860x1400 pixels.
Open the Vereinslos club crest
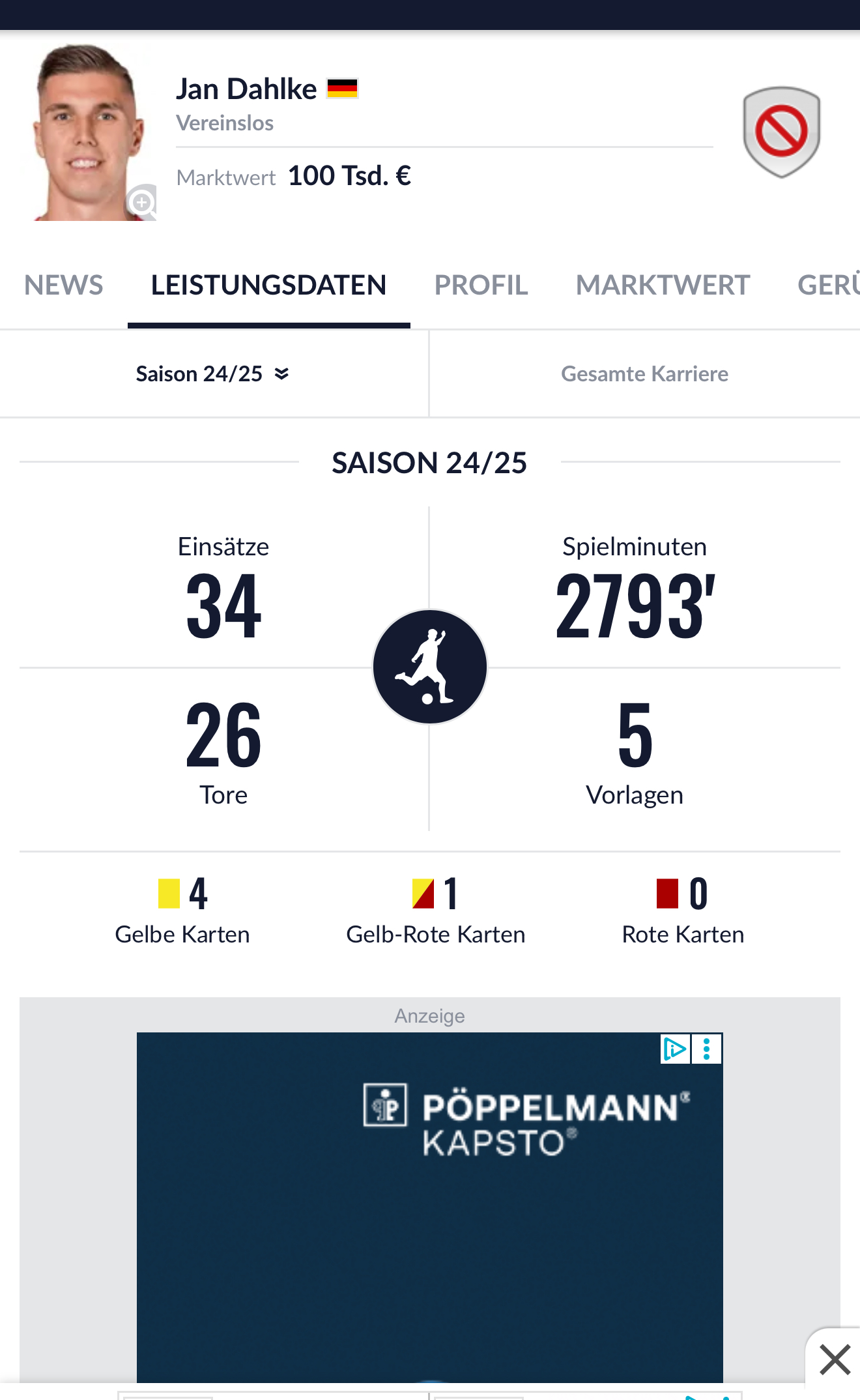click(781, 132)
